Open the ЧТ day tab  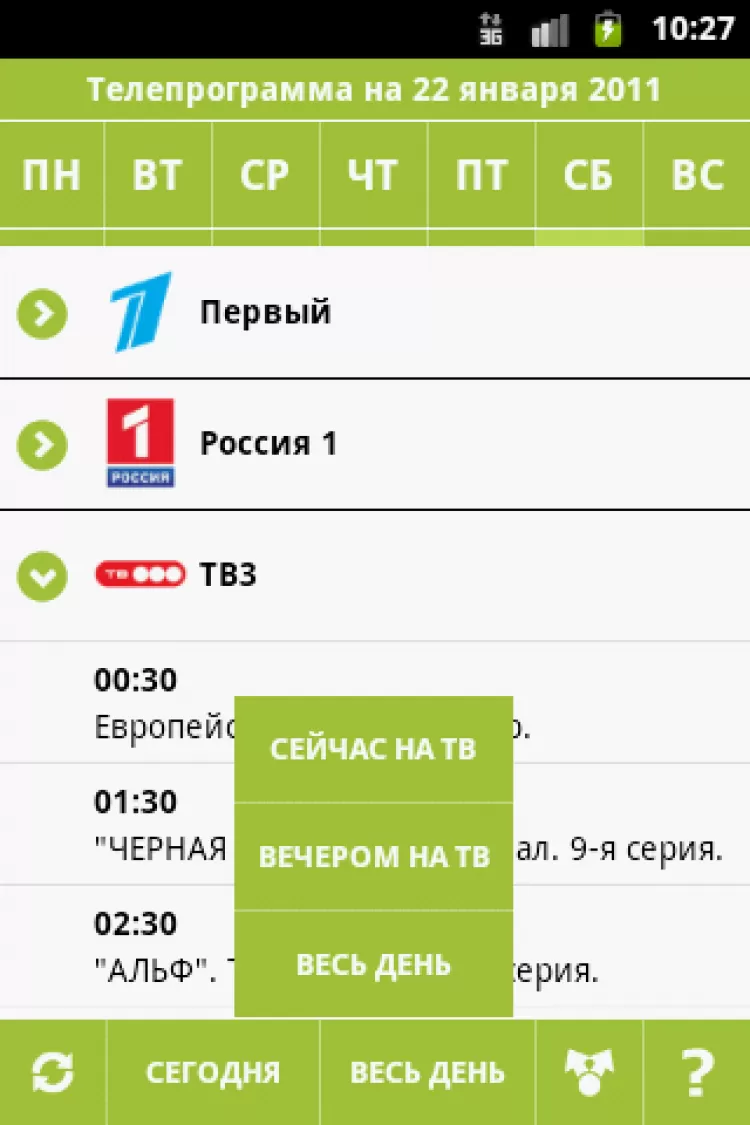(x=373, y=176)
